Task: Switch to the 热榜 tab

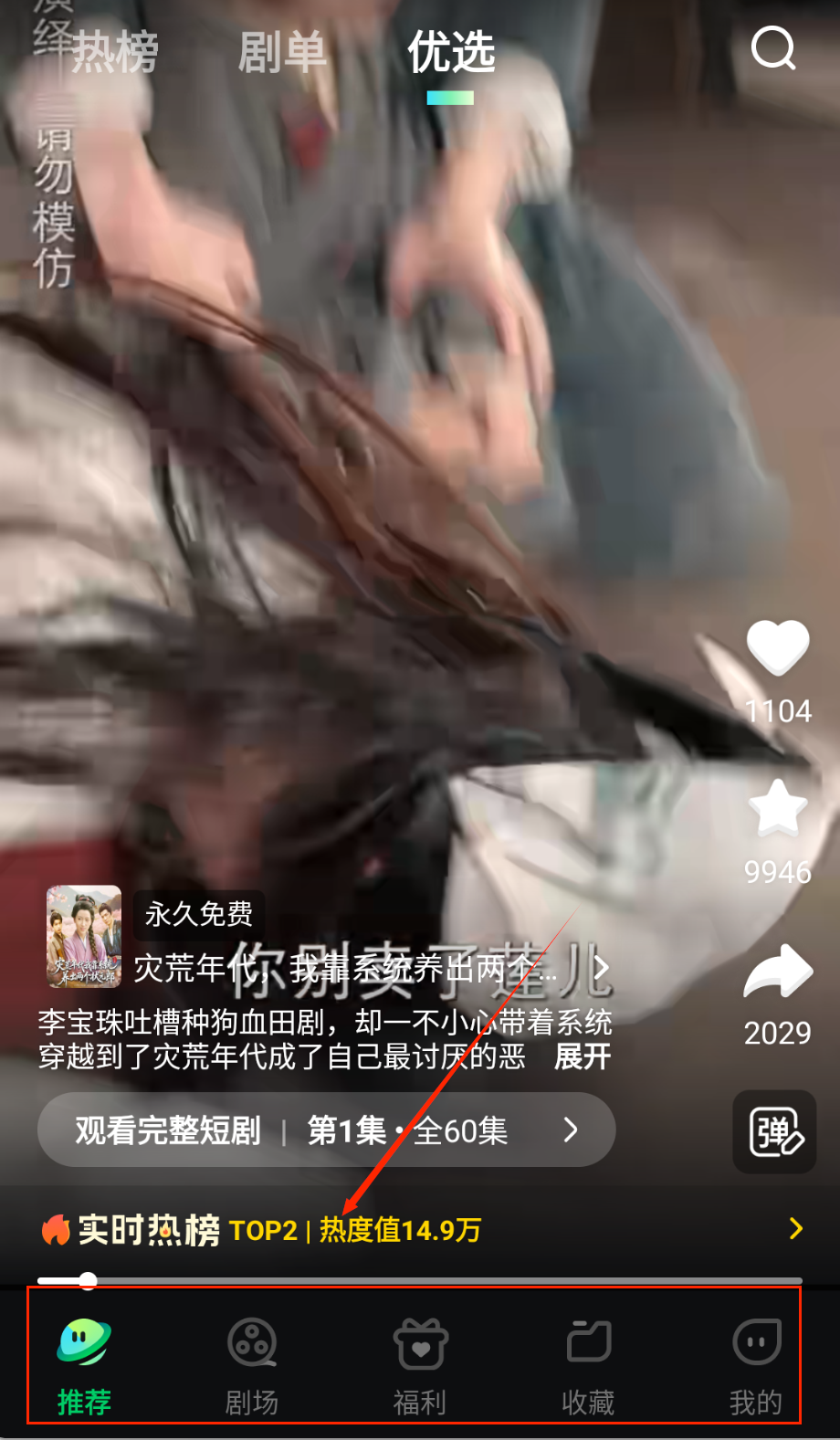Action: tap(115, 52)
